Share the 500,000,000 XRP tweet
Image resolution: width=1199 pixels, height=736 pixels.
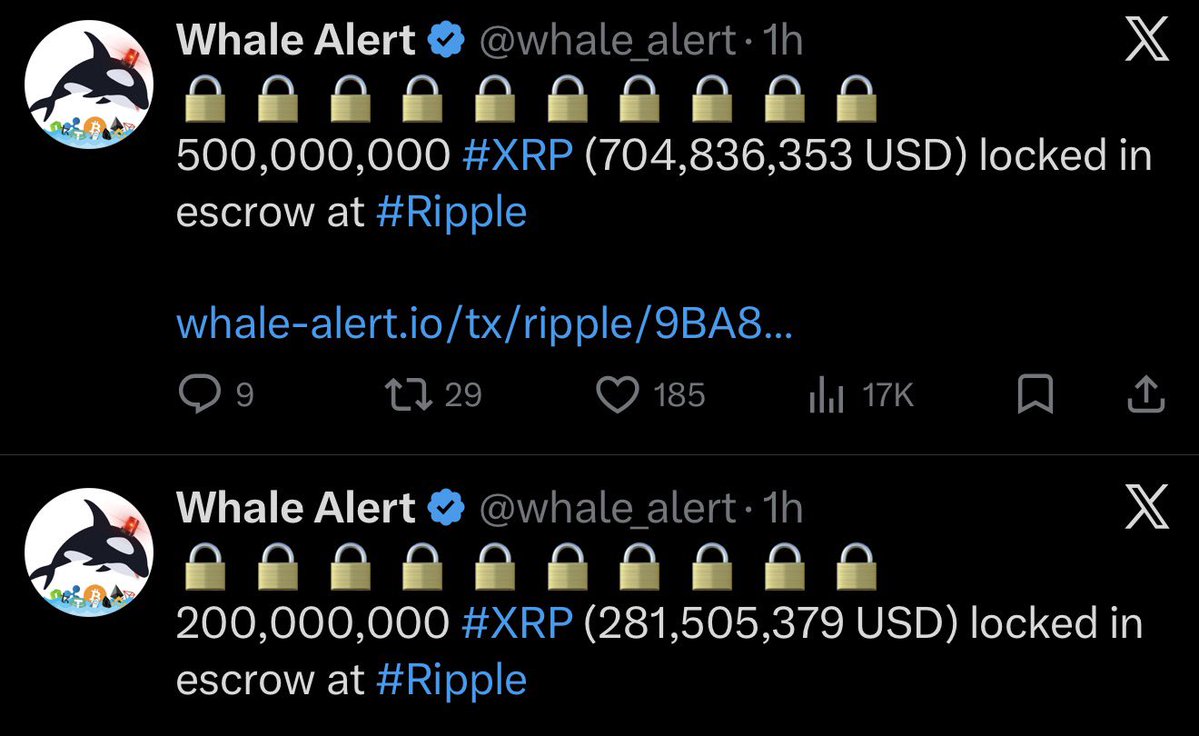click(1145, 395)
